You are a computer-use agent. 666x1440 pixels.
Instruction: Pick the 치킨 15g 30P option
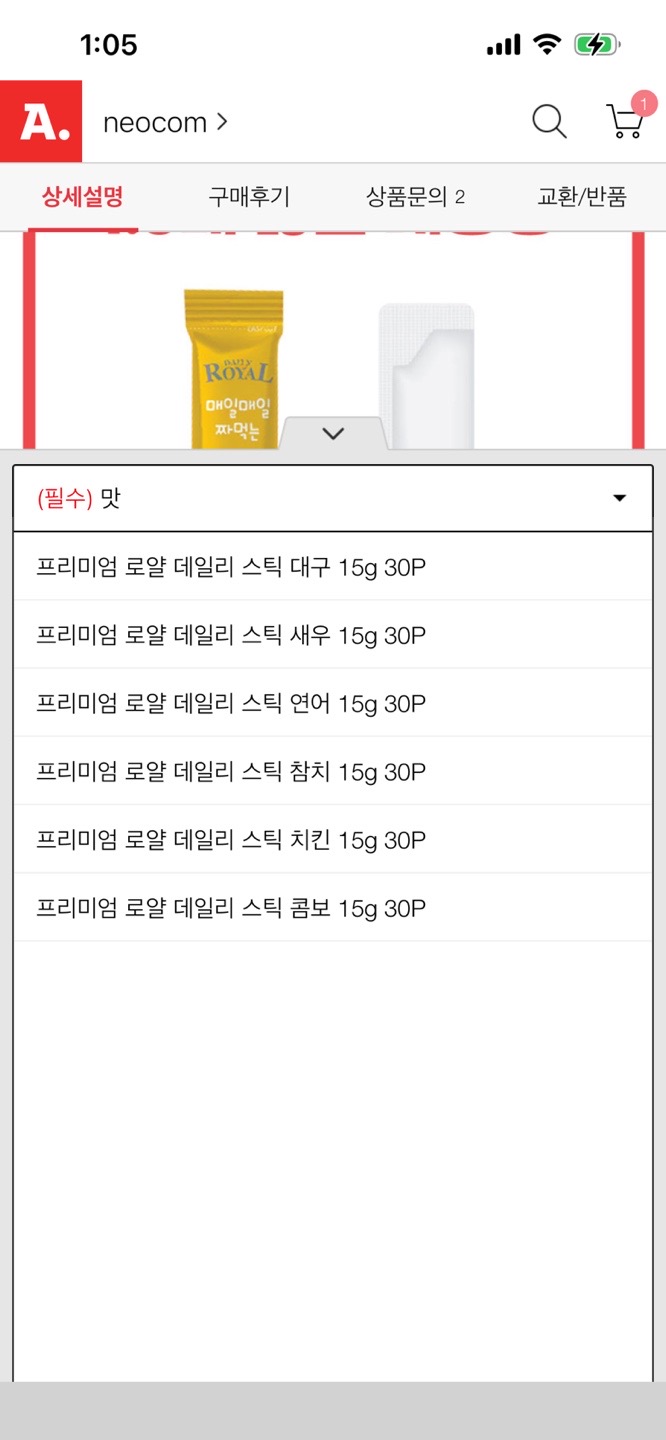pyautogui.click(x=332, y=839)
